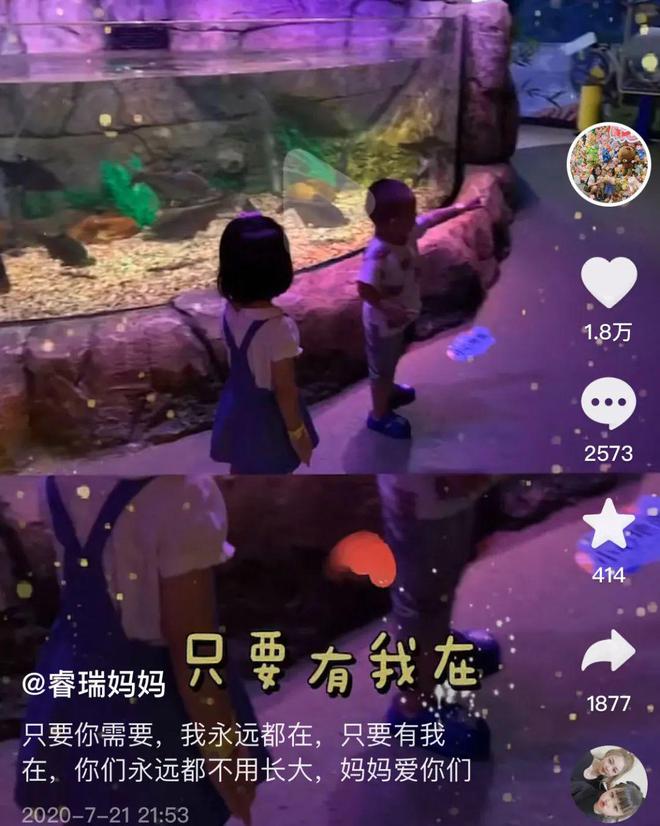Open the sound disc thumbnail
The width and height of the screenshot is (660, 826).
(610, 785)
